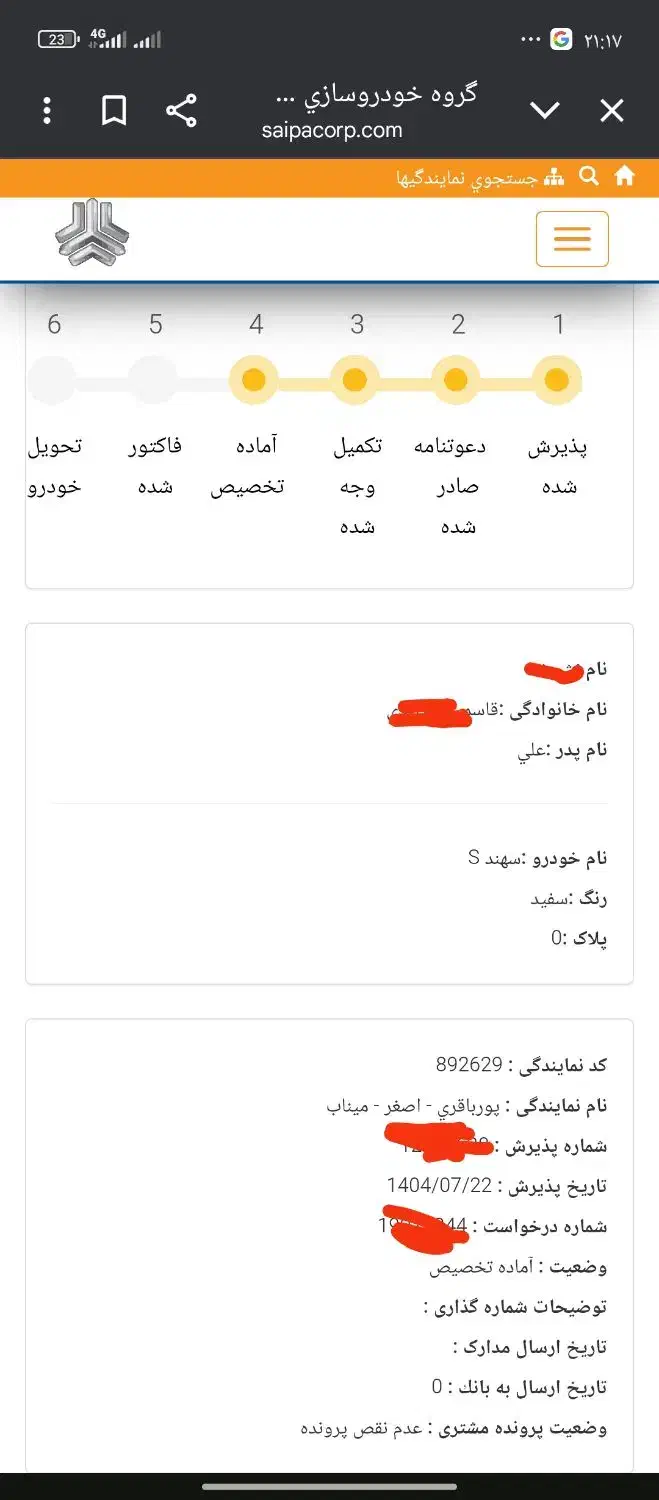The width and height of the screenshot is (659, 1500).
Task: Bookmark the current page
Action: click(x=114, y=111)
